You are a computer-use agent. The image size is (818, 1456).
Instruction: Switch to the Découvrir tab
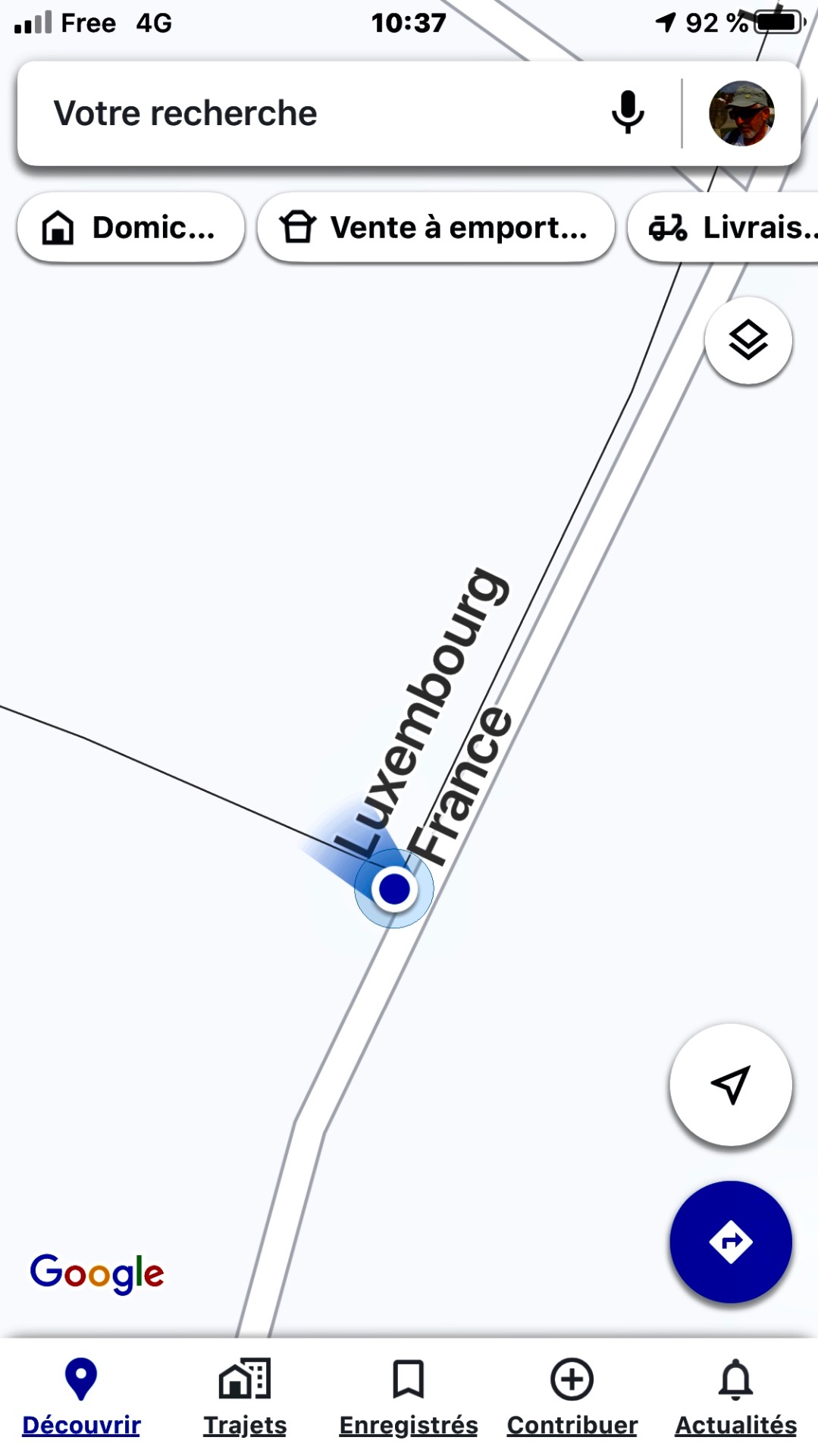click(x=81, y=1397)
